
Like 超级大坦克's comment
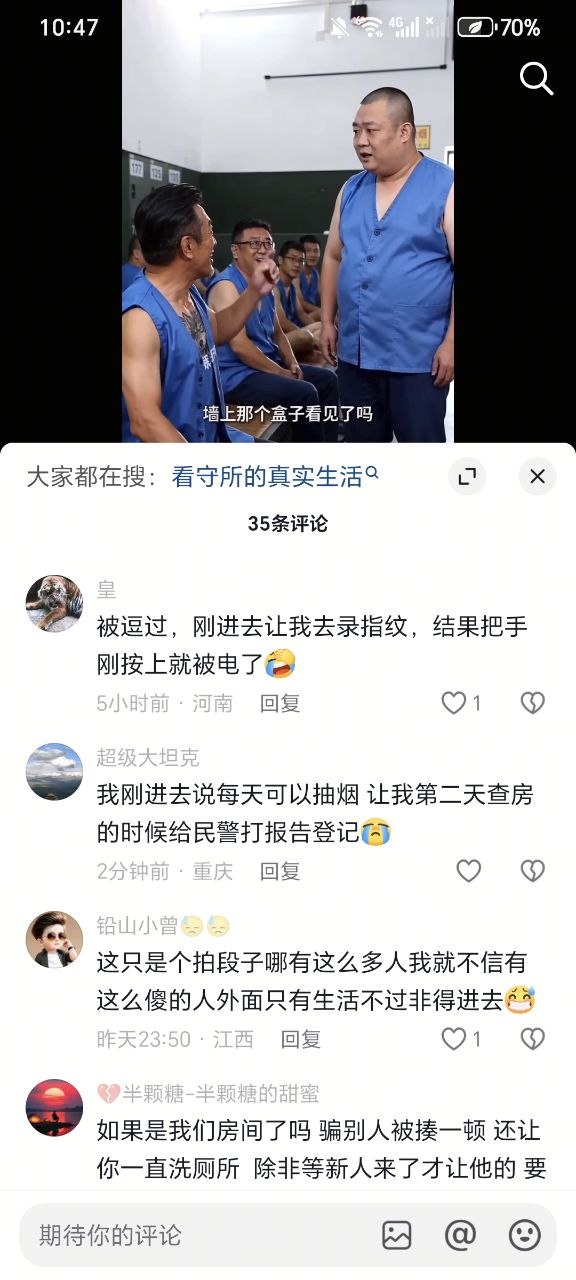pos(469,871)
